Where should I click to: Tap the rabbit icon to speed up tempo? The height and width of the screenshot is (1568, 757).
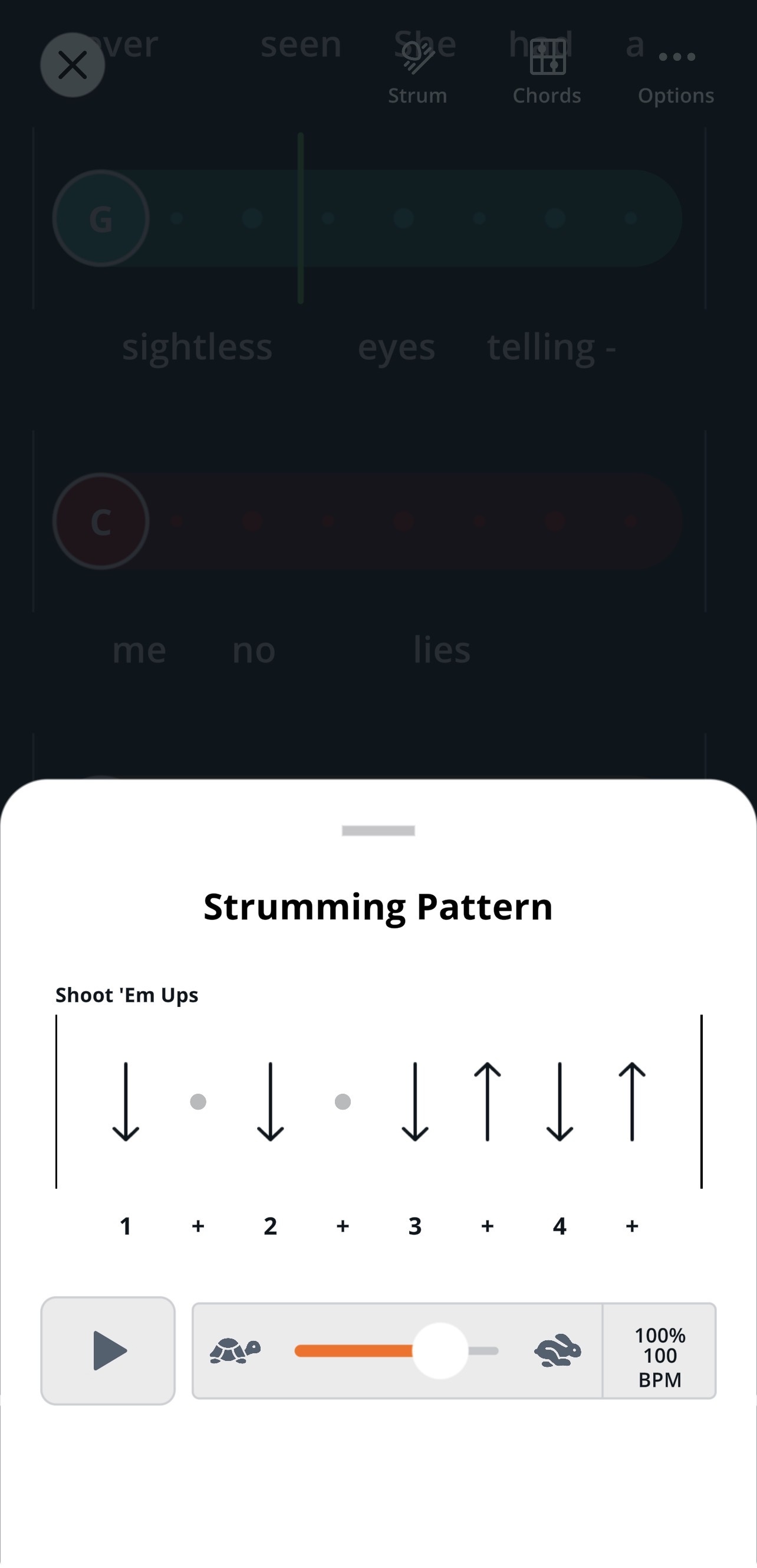click(x=557, y=1351)
